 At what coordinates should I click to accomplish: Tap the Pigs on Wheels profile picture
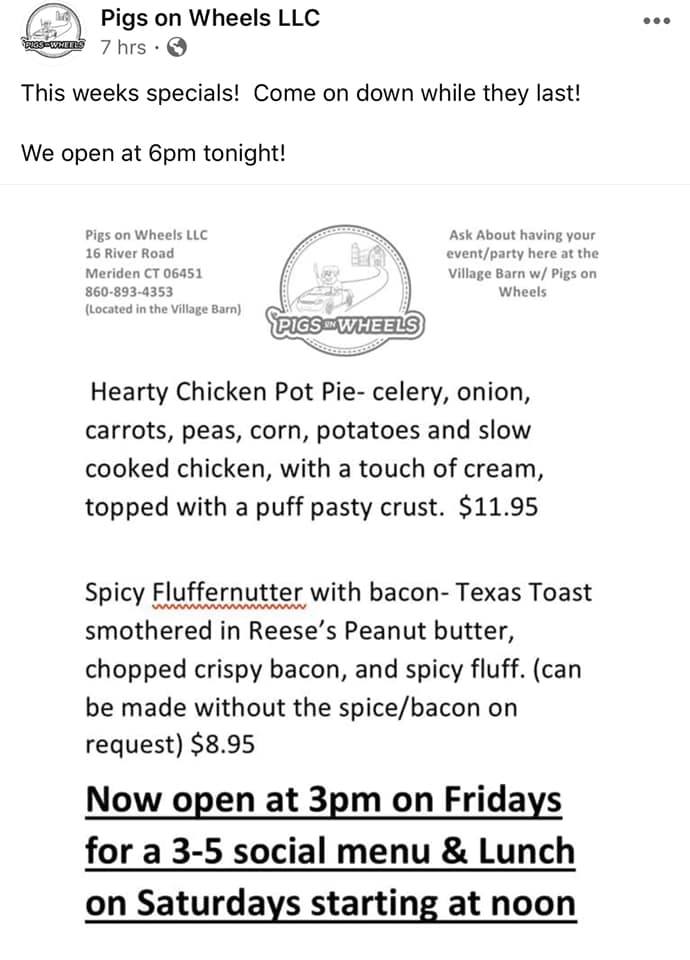(x=52, y=31)
